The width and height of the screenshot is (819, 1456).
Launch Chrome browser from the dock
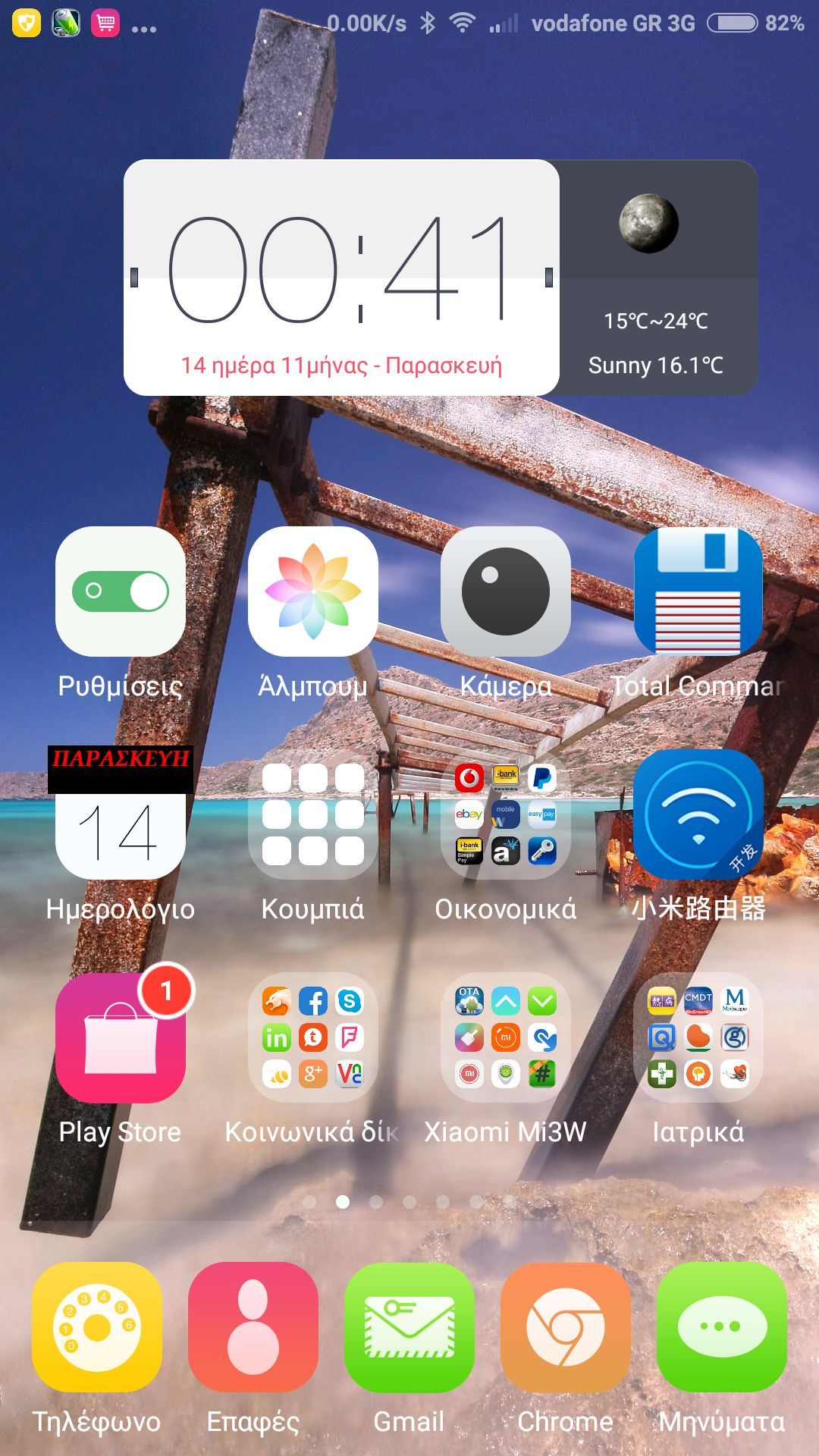pyautogui.click(x=566, y=1327)
